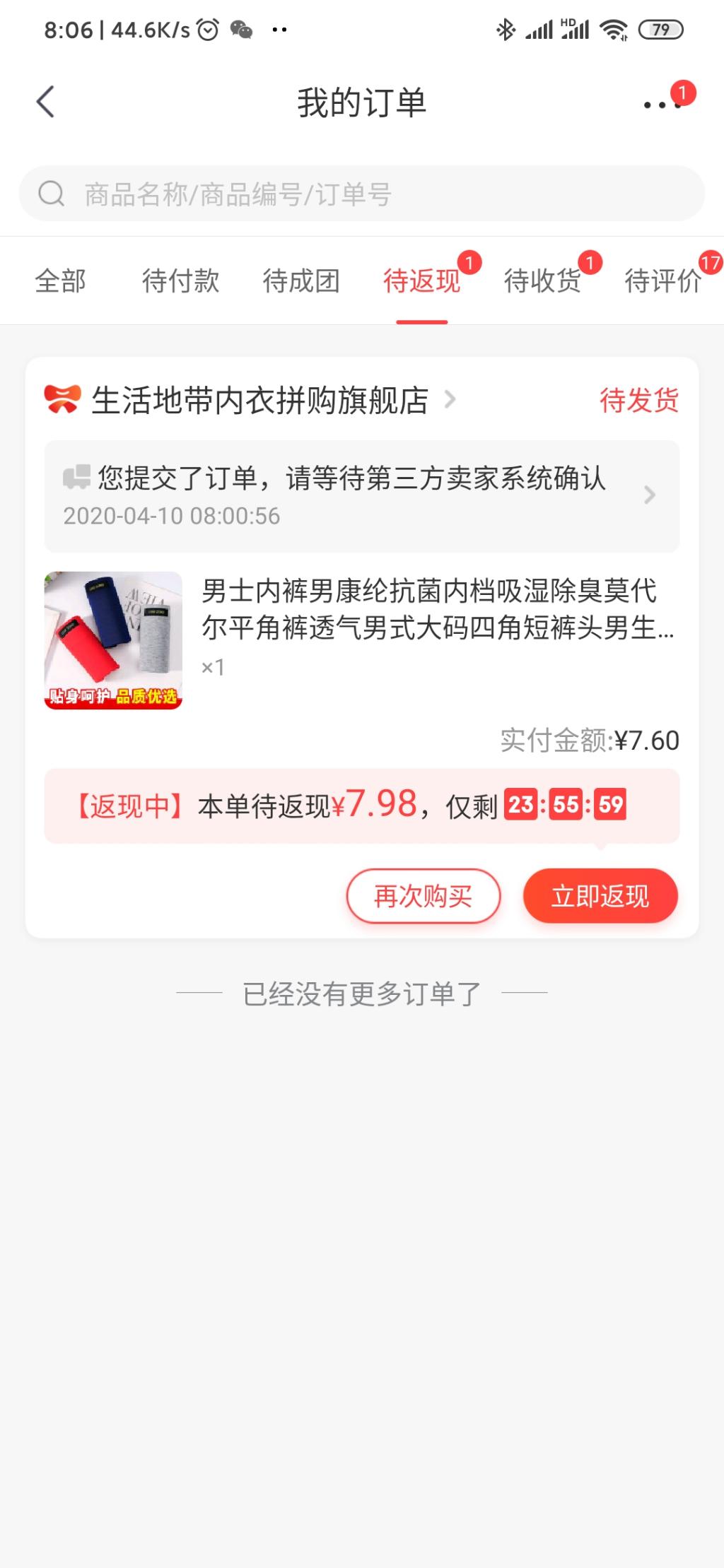Open the 男士内裤 product image

pyautogui.click(x=113, y=640)
